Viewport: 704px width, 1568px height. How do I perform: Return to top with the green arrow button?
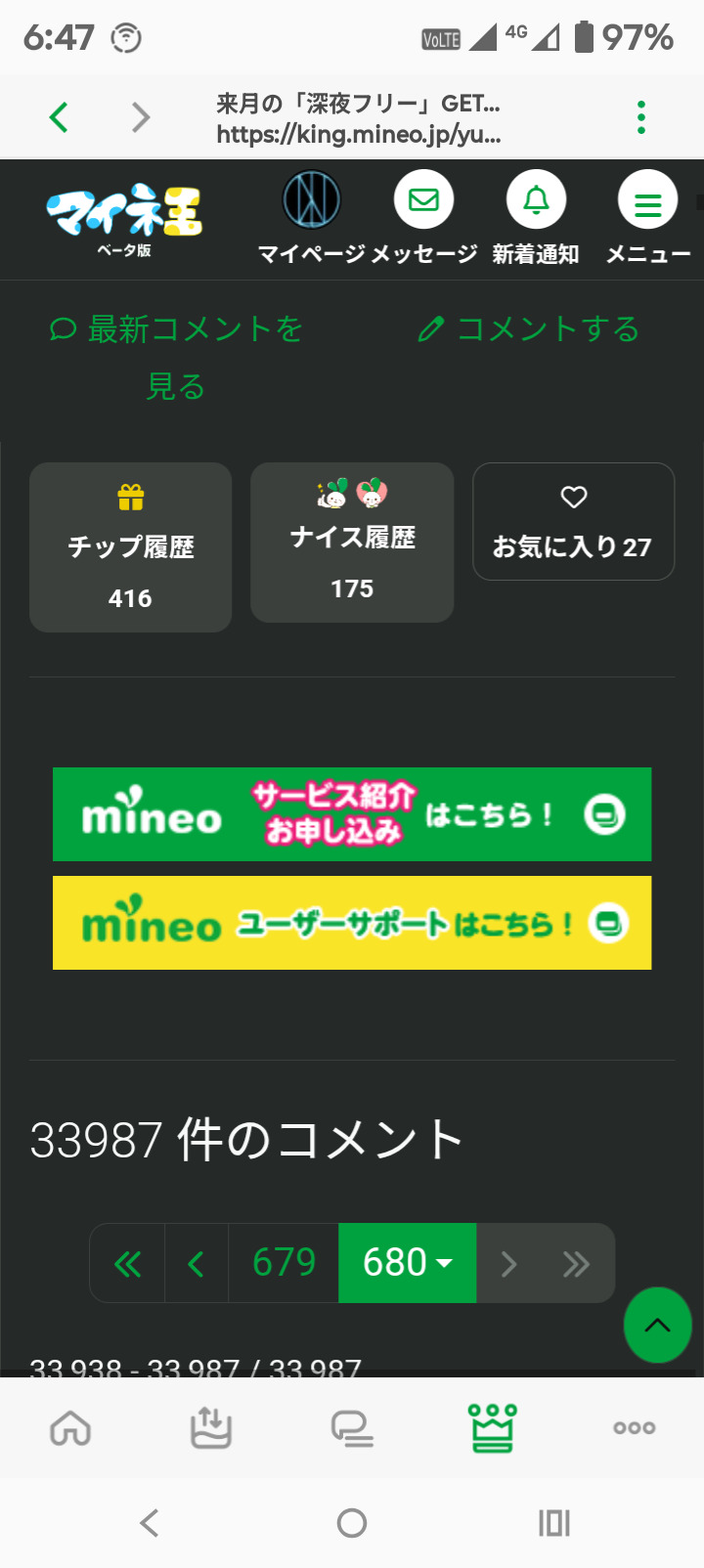(657, 1326)
